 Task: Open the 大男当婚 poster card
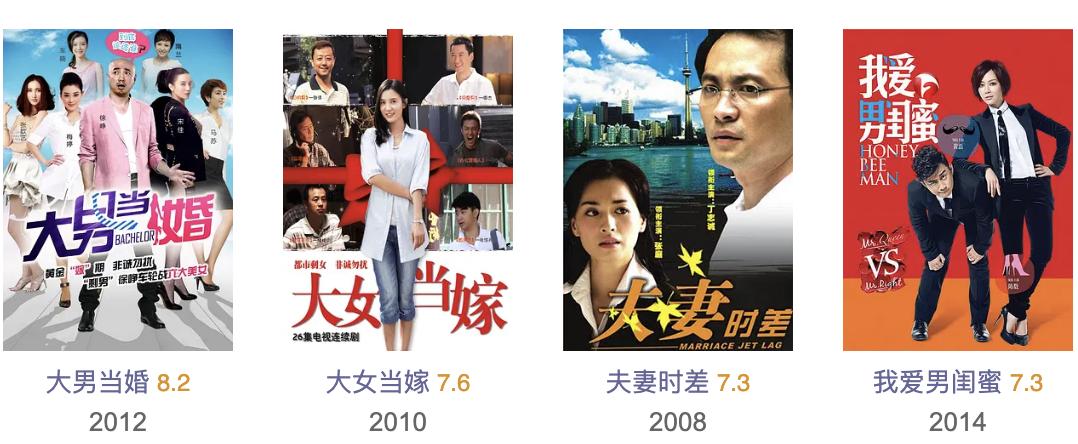tap(118, 190)
